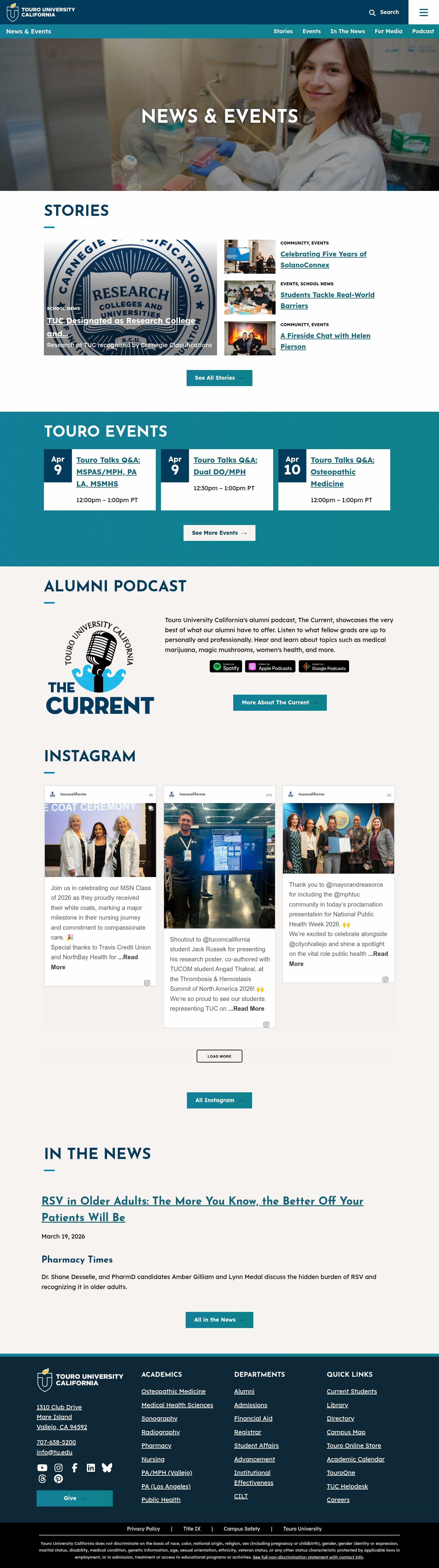Screen dimensions: 439x1568
Task: Open the Give button in footer
Action: click(x=74, y=1498)
